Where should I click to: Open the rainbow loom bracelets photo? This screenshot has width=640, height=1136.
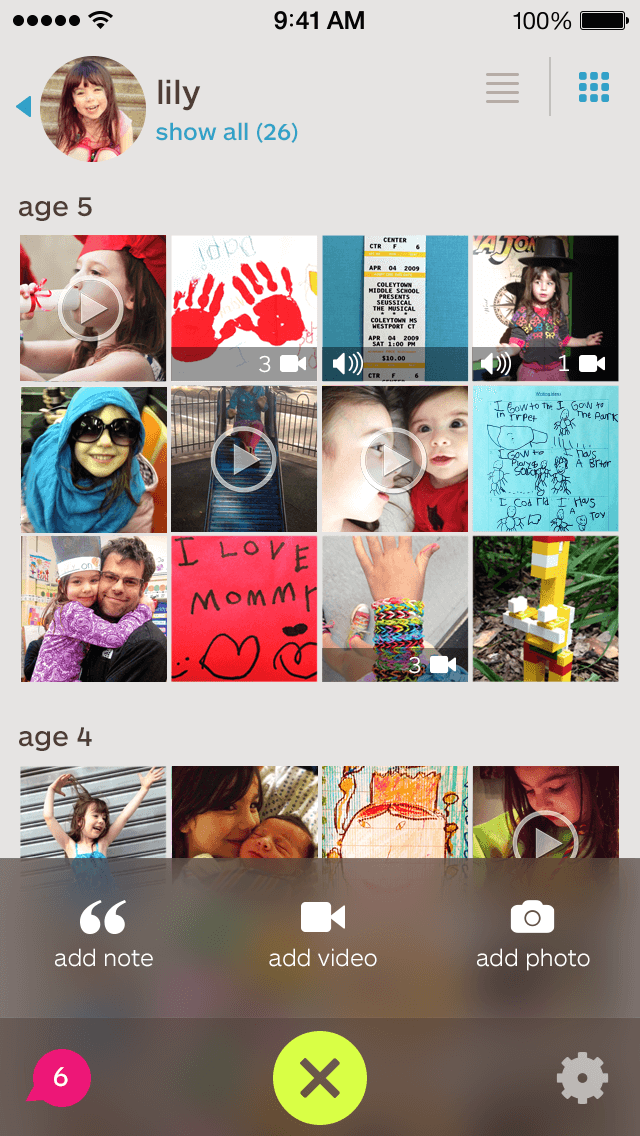pos(395,609)
